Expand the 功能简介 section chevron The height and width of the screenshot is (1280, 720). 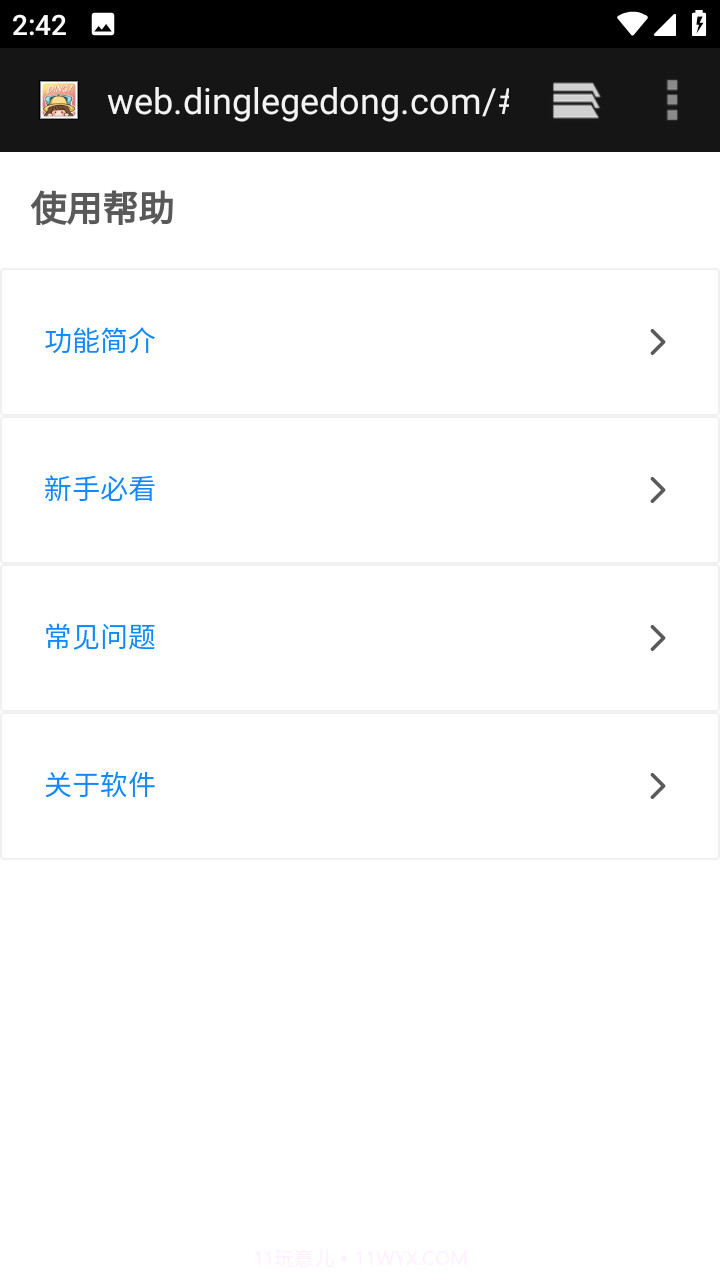pos(657,342)
